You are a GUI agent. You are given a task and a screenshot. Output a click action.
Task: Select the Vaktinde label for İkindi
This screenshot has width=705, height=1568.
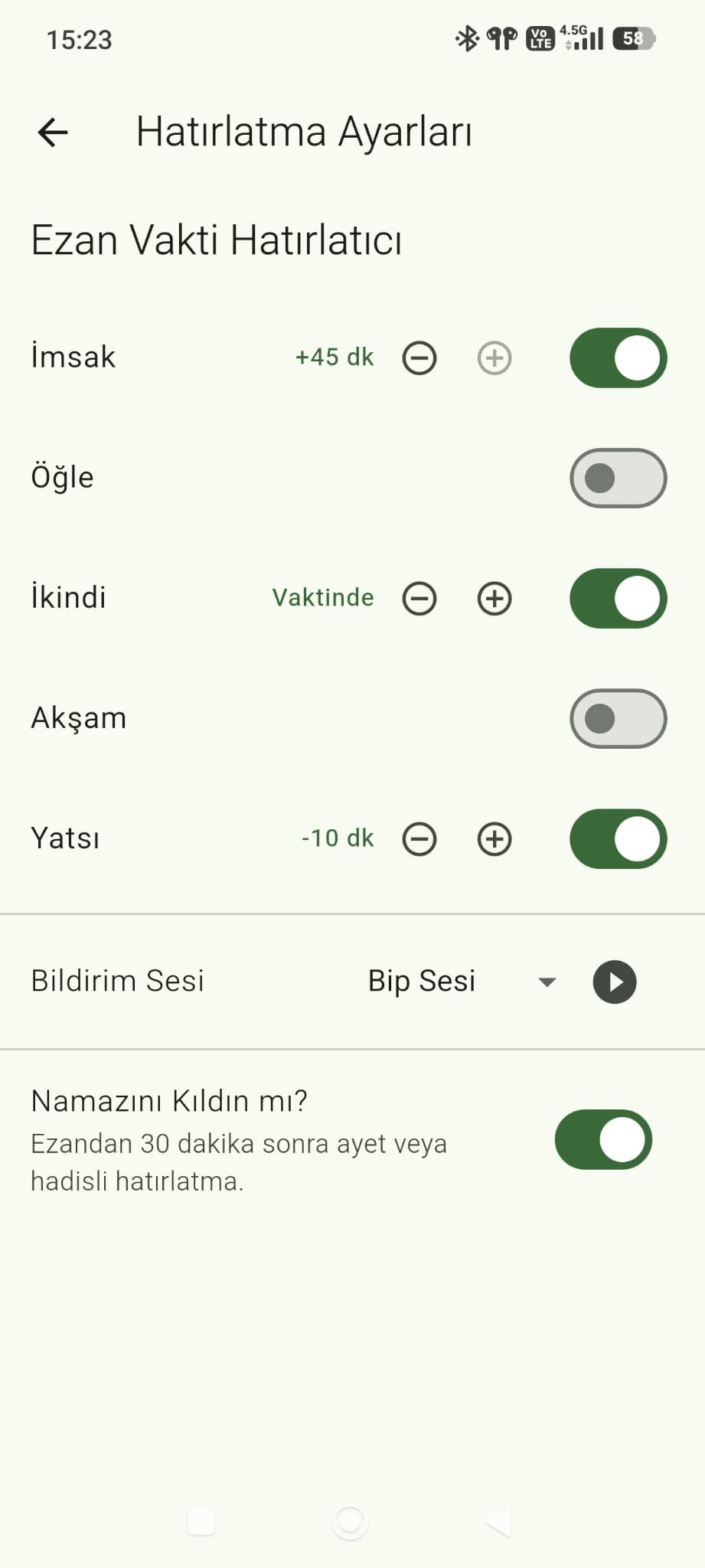tap(322, 598)
